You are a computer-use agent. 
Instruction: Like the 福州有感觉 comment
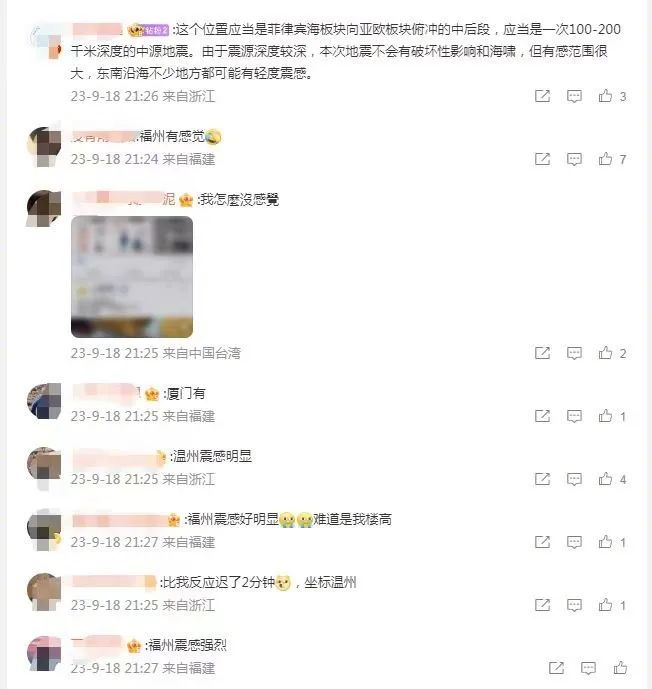(x=605, y=159)
